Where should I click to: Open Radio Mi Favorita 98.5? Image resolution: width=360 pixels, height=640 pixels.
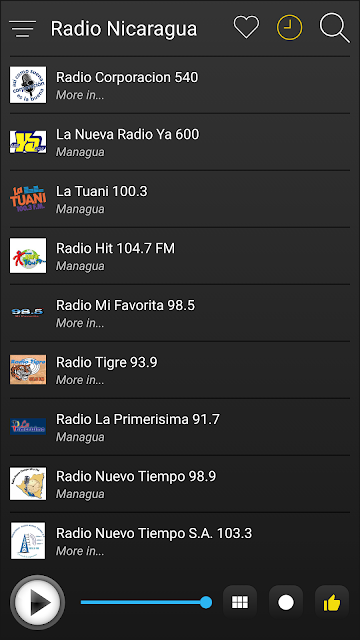[x=180, y=313]
